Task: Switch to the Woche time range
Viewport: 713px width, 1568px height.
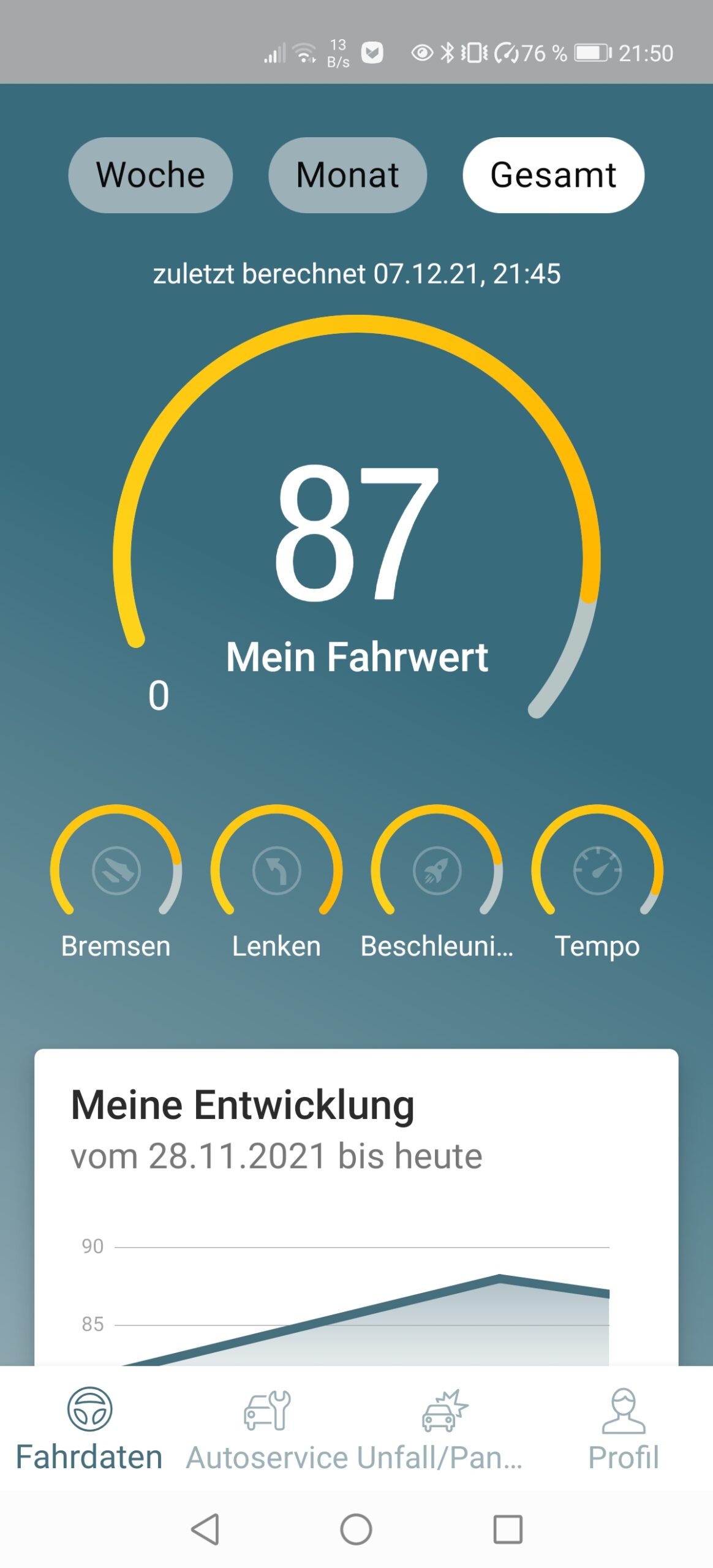Action: [150, 175]
